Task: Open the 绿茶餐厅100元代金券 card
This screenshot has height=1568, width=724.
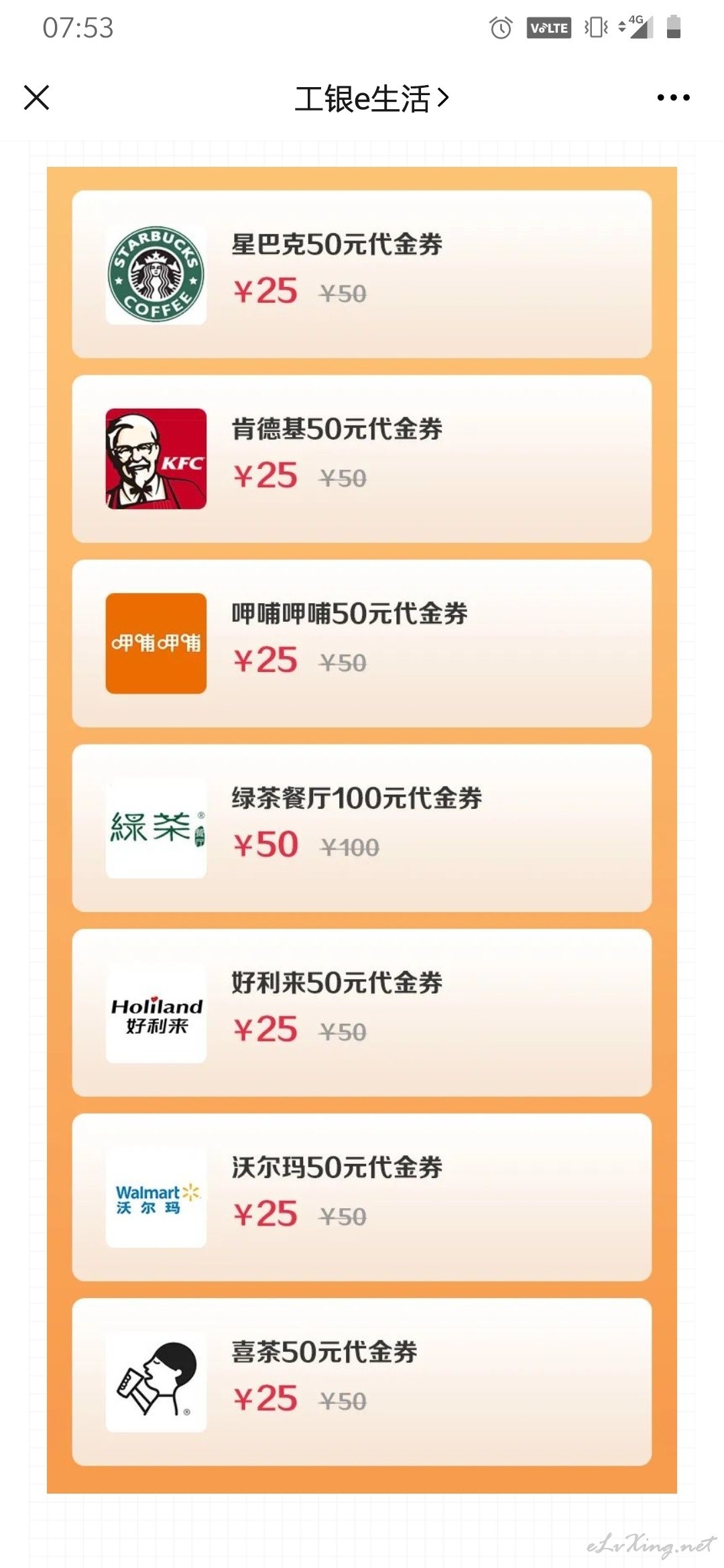Action: (362, 828)
